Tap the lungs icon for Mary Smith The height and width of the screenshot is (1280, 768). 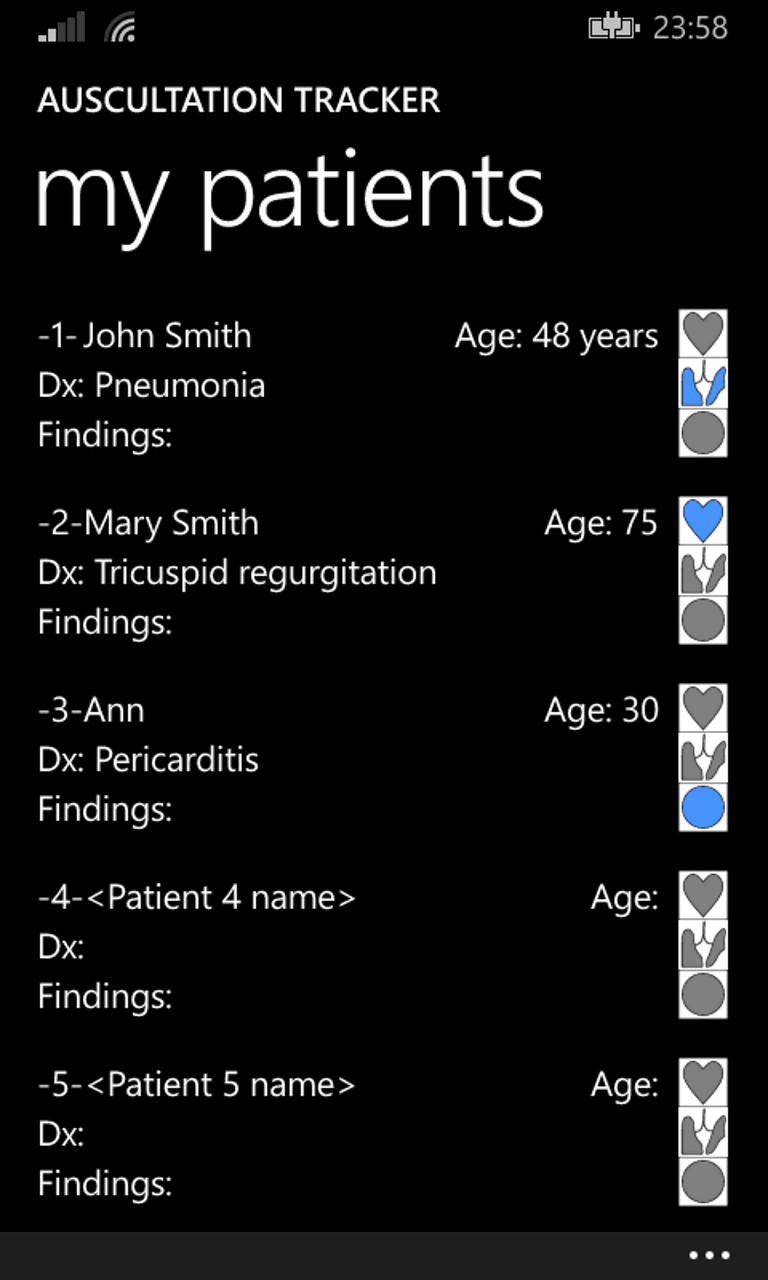point(703,571)
